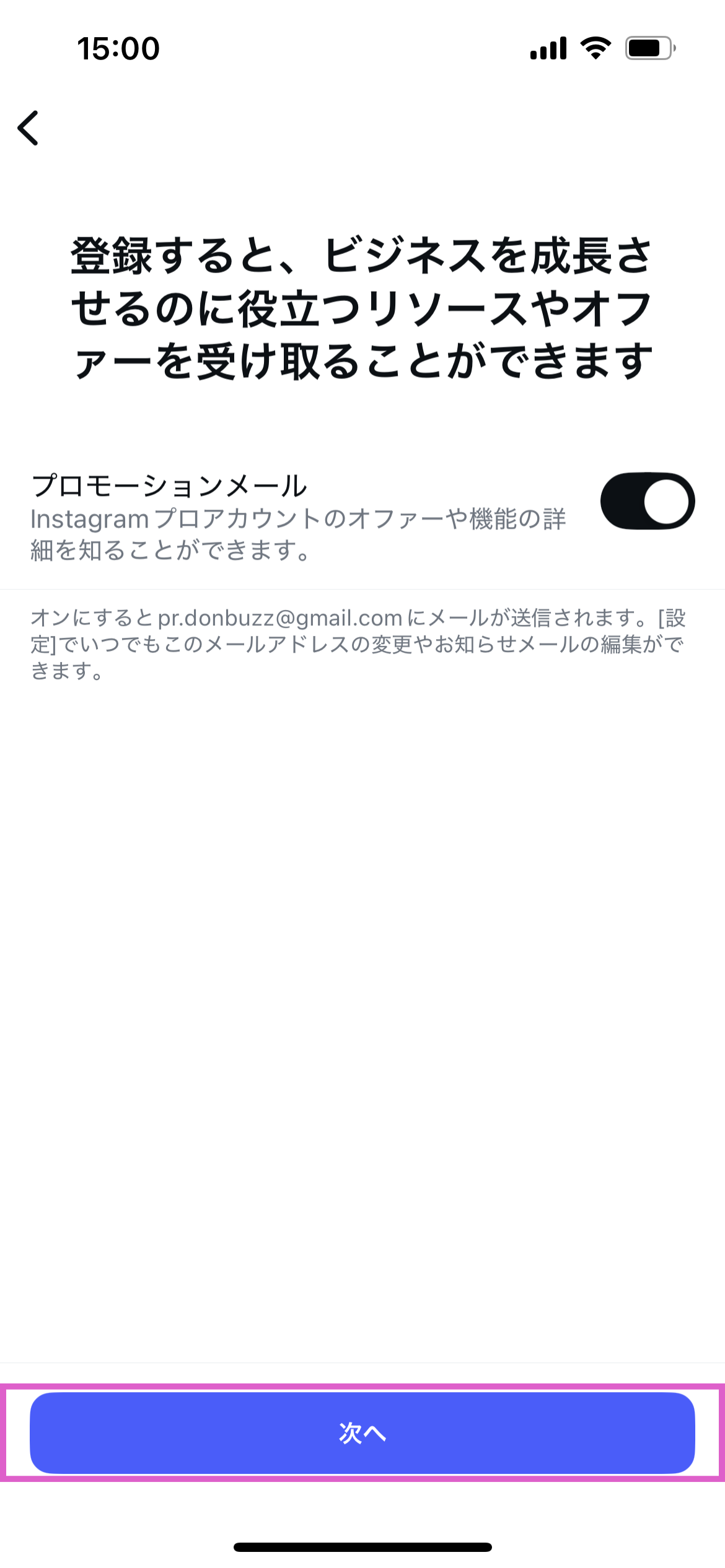Turn off the プロモーションメール switch
725x1568 pixels.
647,501
